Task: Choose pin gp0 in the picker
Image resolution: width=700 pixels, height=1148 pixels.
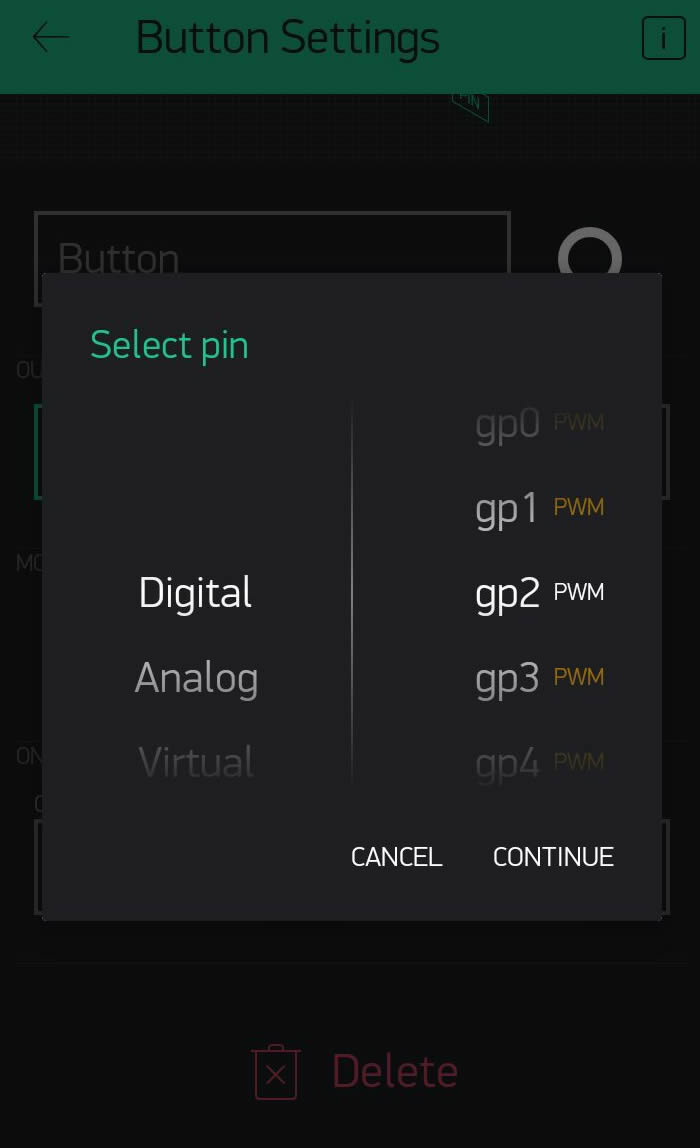Action: coord(508,424)
